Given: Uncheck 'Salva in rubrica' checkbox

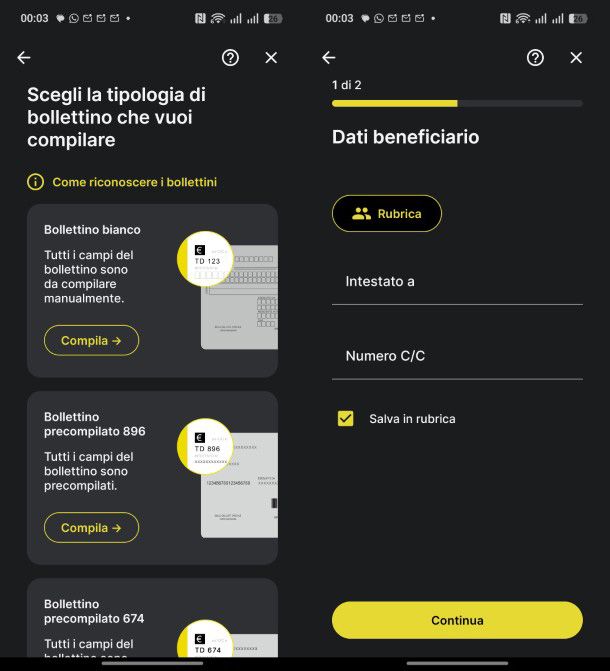Looking at the screenshot, I should tap(346, 419).
